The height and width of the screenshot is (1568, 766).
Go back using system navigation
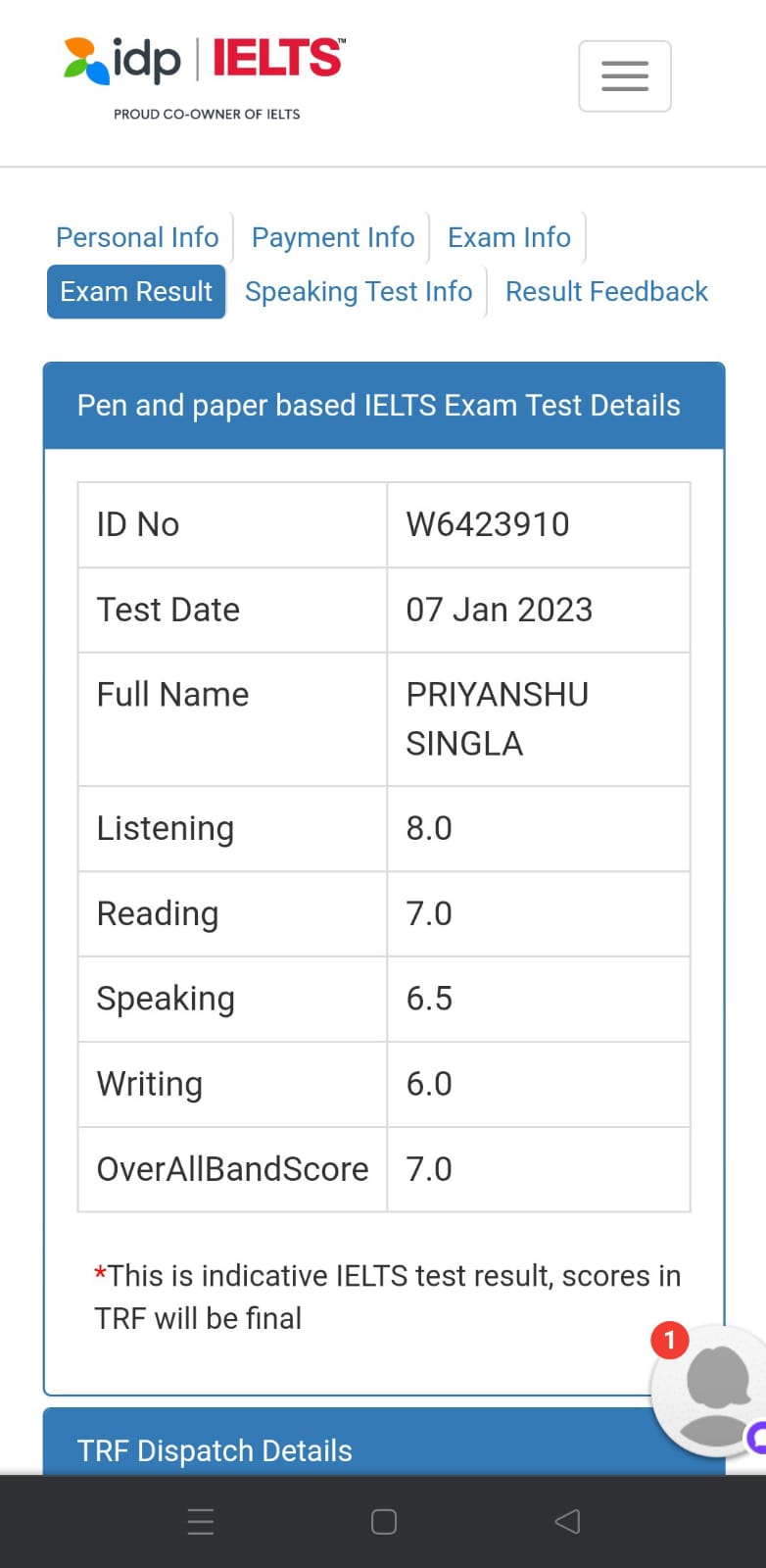pyautogui.click(x=567, y=1521)
